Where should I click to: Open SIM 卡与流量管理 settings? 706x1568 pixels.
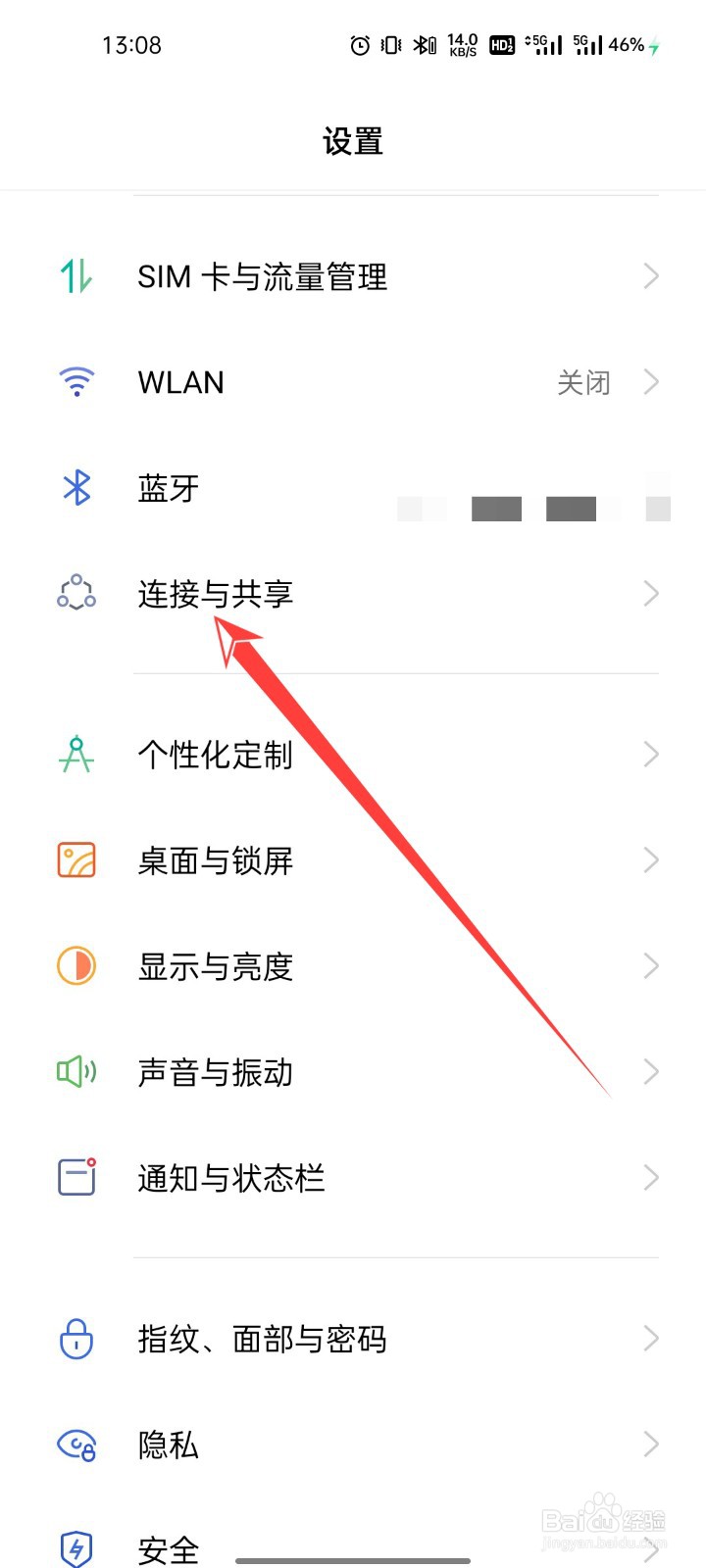pyautogui.click(x=263, y=276)
